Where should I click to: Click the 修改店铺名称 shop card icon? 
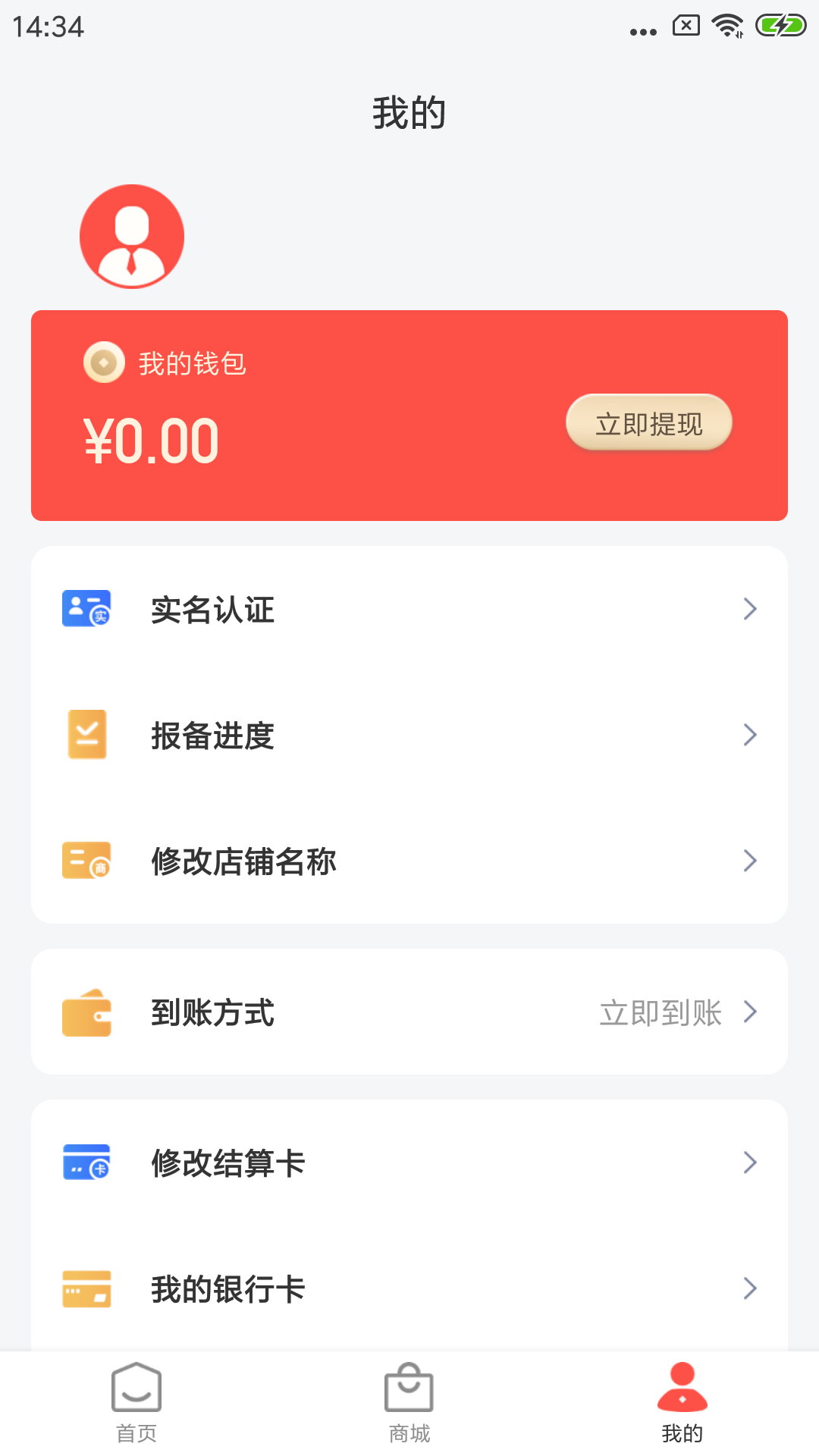pos(86,861)
